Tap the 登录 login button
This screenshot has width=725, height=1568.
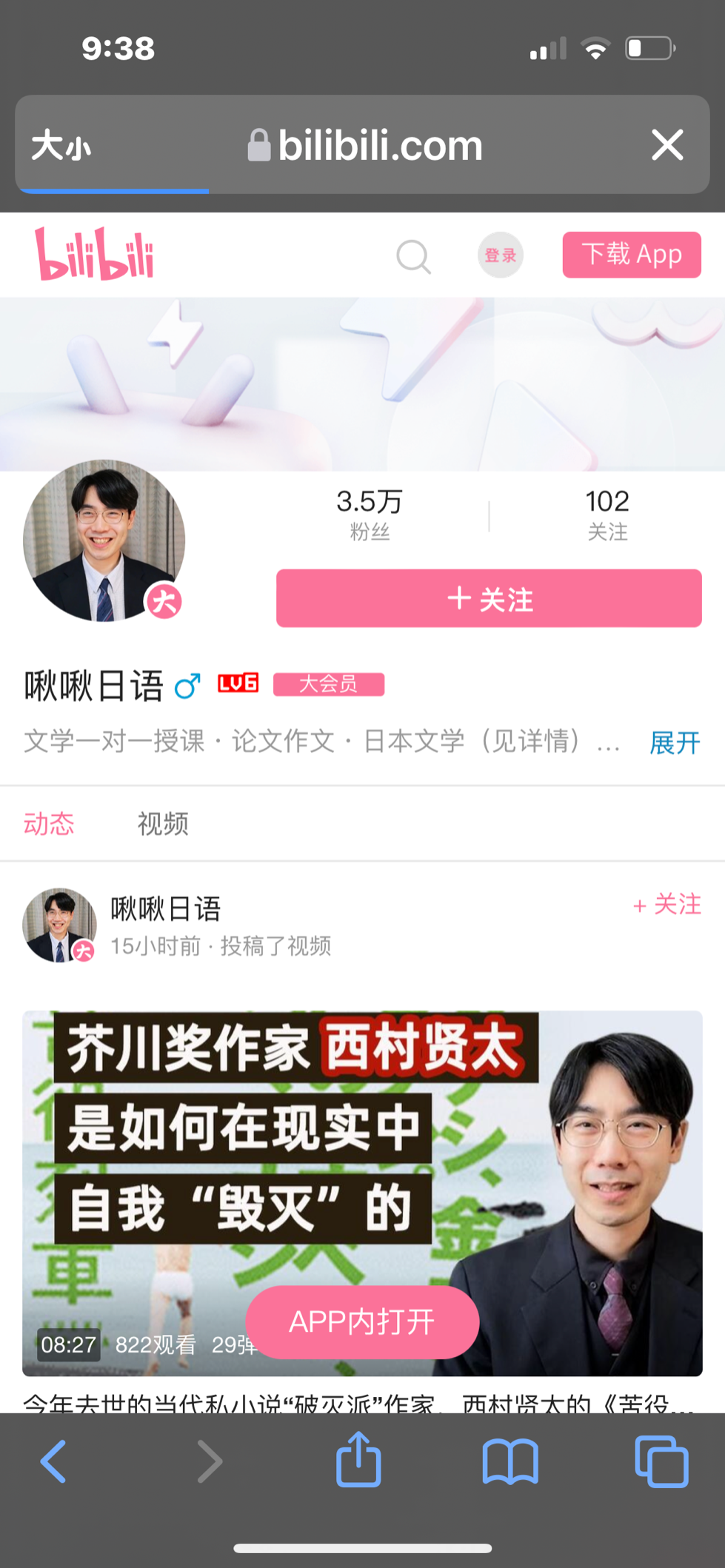501,255
